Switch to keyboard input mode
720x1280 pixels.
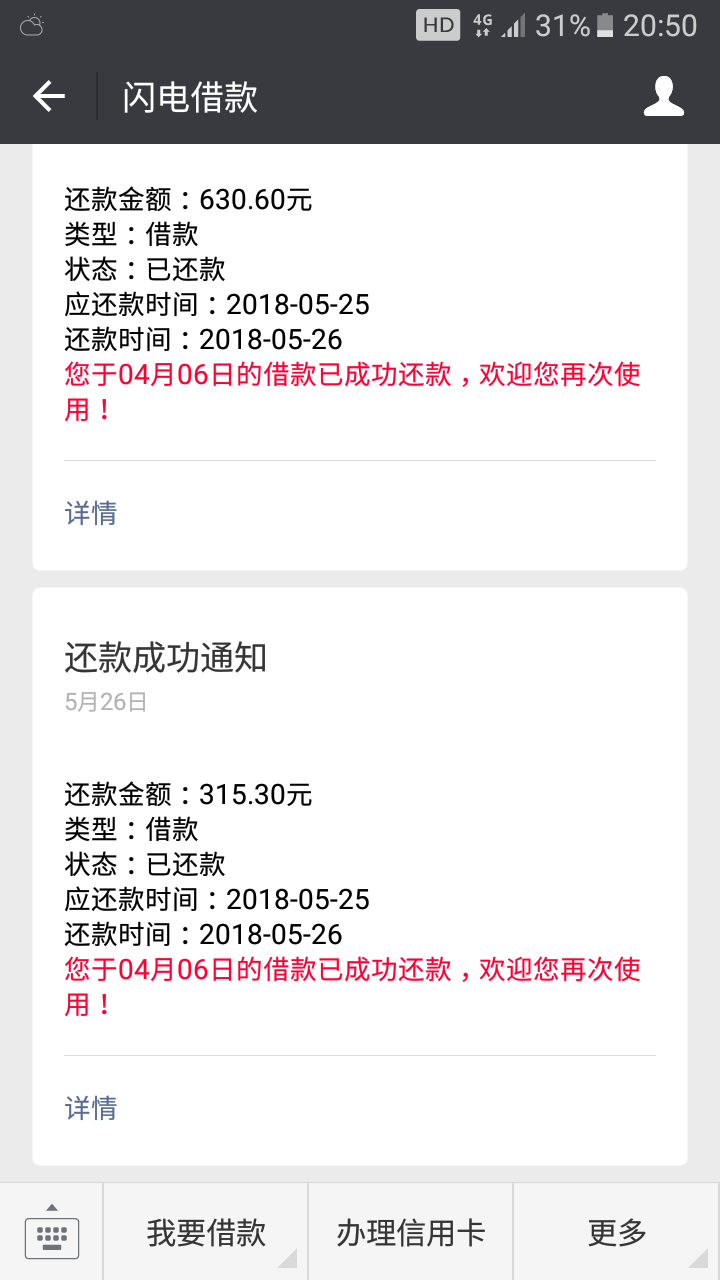coord(51,1232)
